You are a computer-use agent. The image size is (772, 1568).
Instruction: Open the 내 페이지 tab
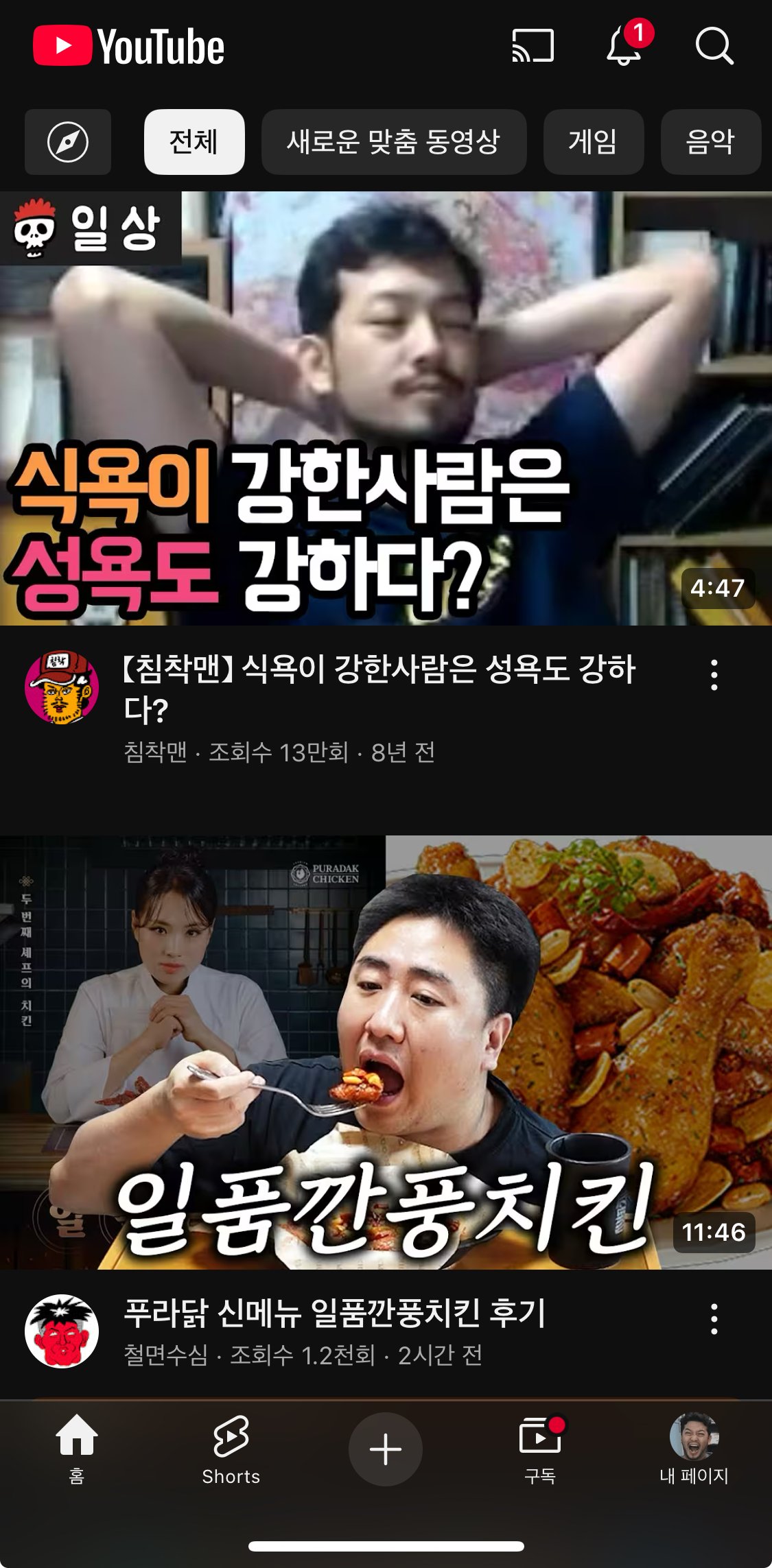[x=694, y=1449]
